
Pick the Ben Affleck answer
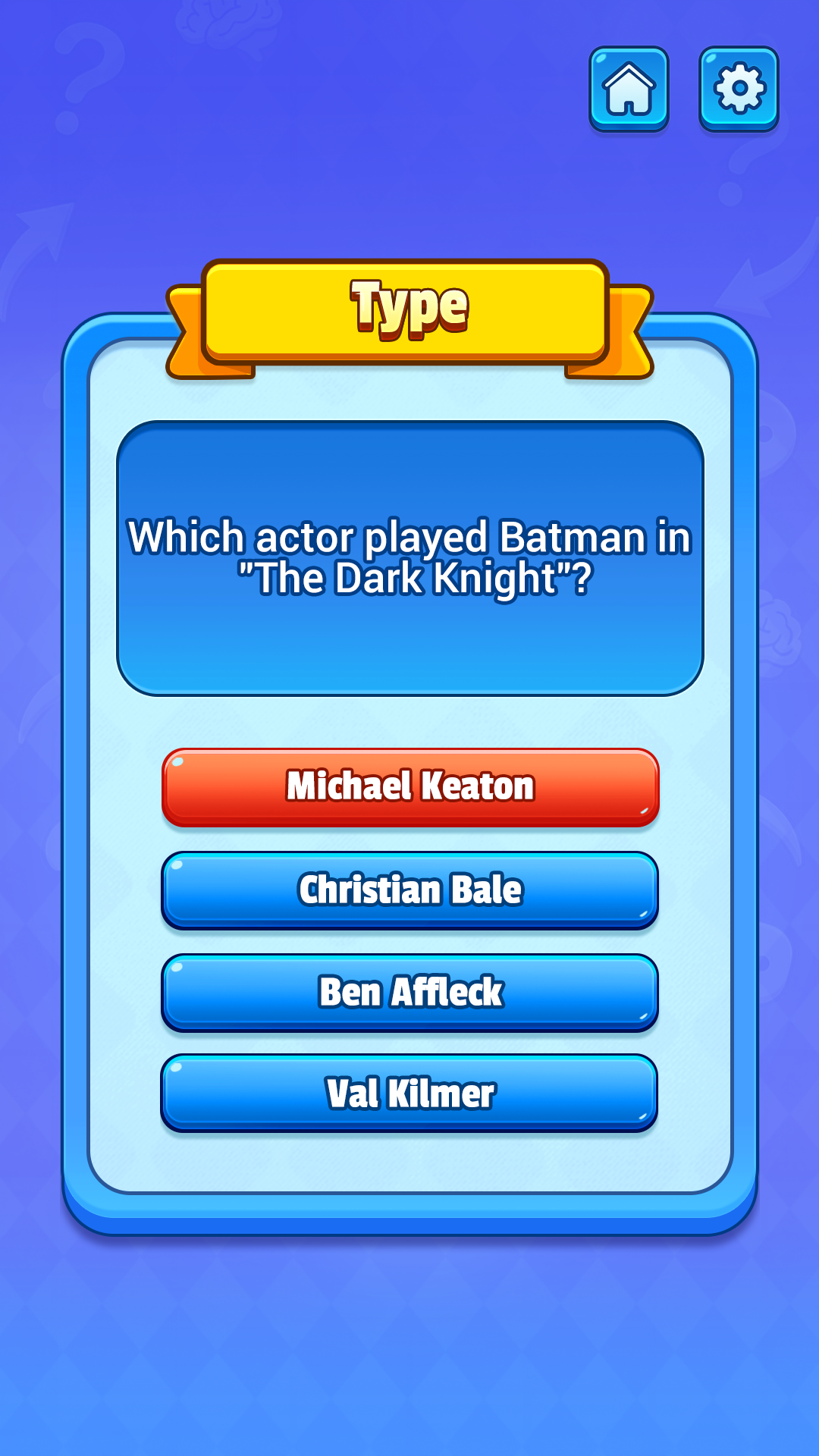[410, 993]
